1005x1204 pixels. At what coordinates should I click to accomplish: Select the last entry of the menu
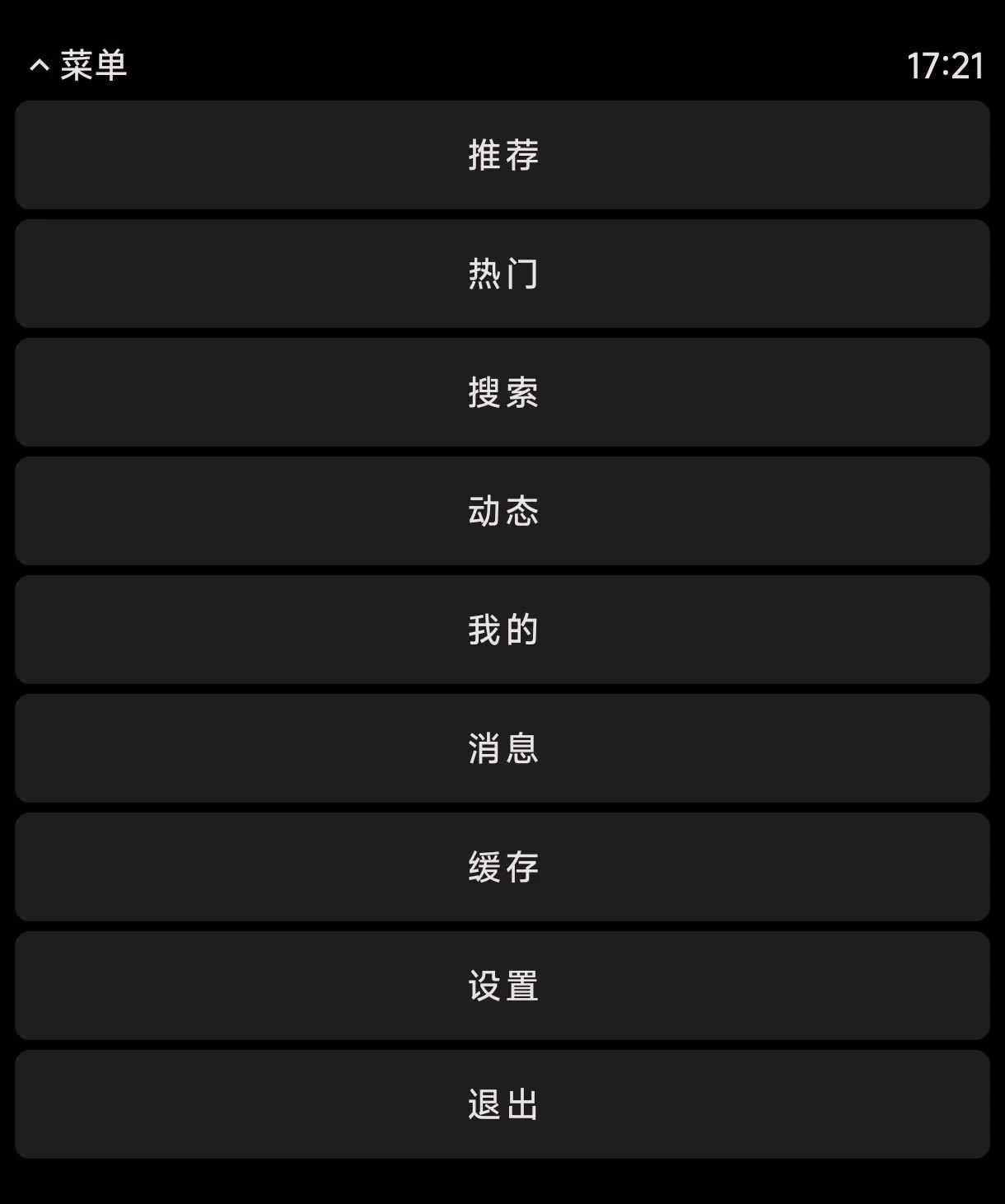(502, 1104)
